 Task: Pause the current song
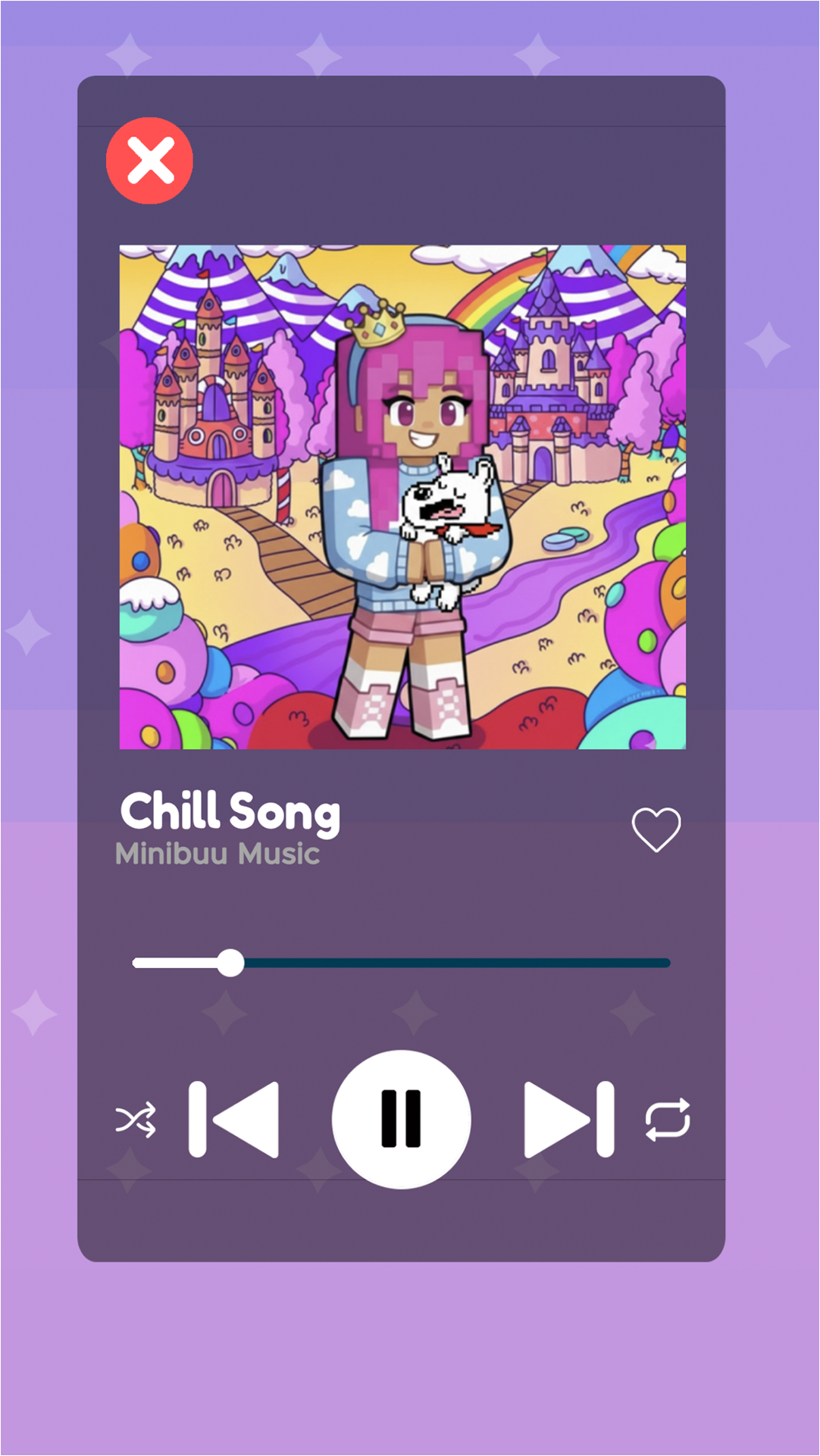pyautogui.click(x=401, y=1119)
